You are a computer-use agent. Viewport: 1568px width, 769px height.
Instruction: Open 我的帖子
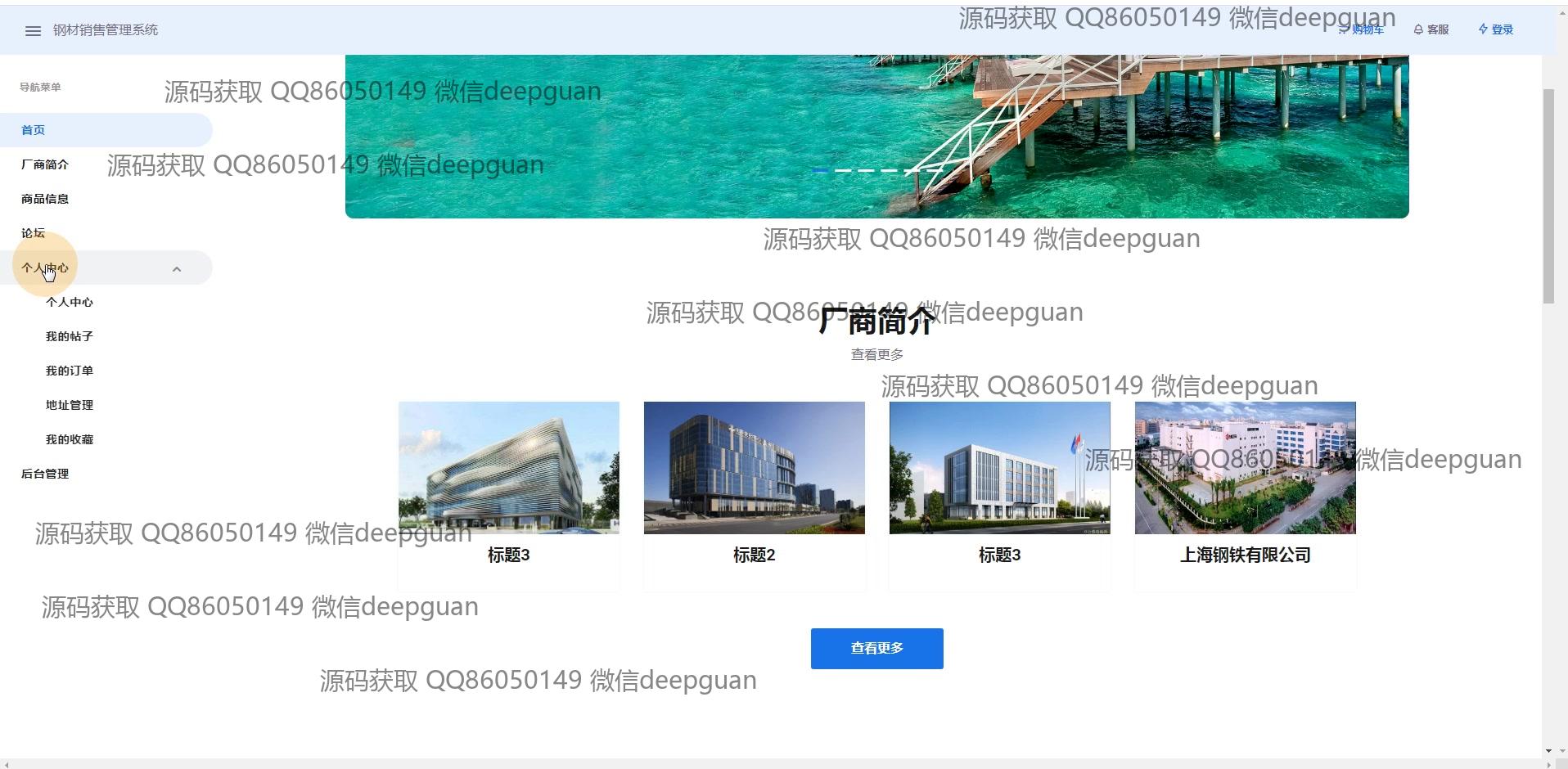pyautogui.click(x=70, y=336)
